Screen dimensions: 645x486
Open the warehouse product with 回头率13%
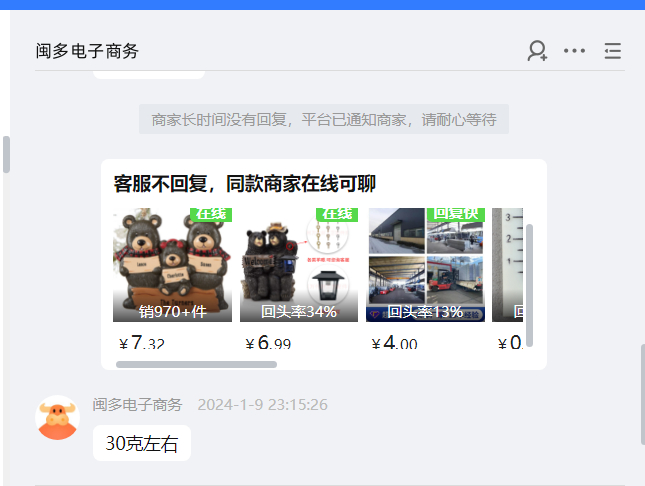click(x=425, y=266)
